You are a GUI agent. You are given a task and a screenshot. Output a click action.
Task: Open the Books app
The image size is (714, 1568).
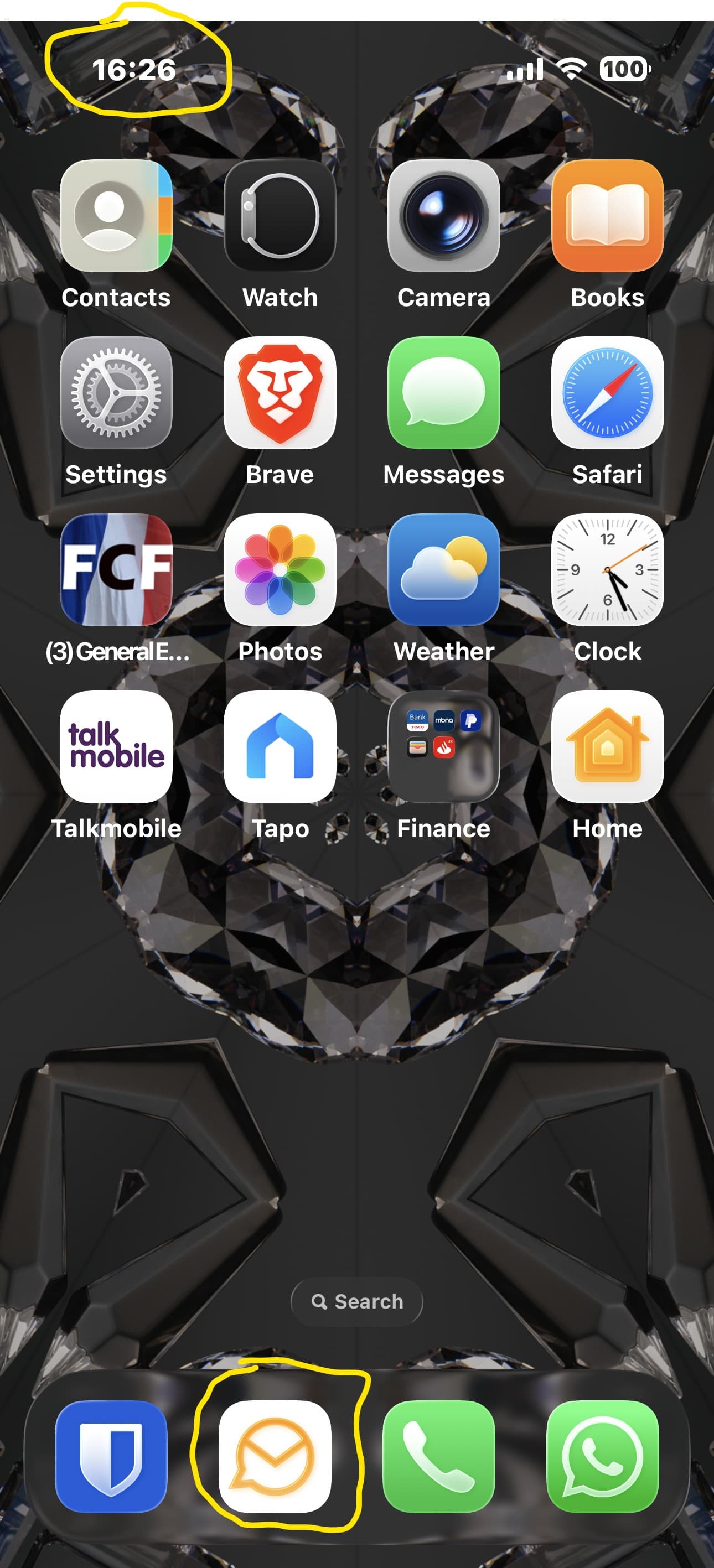click(608, 216)
